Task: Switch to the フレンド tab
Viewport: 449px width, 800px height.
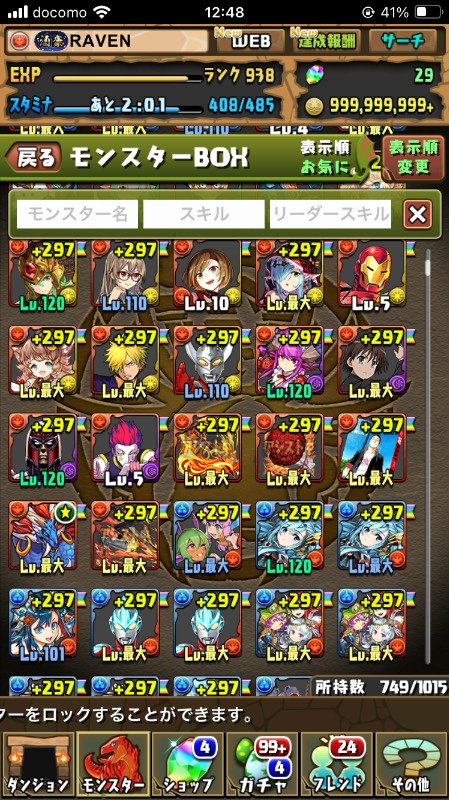Action: coord(337,765)
